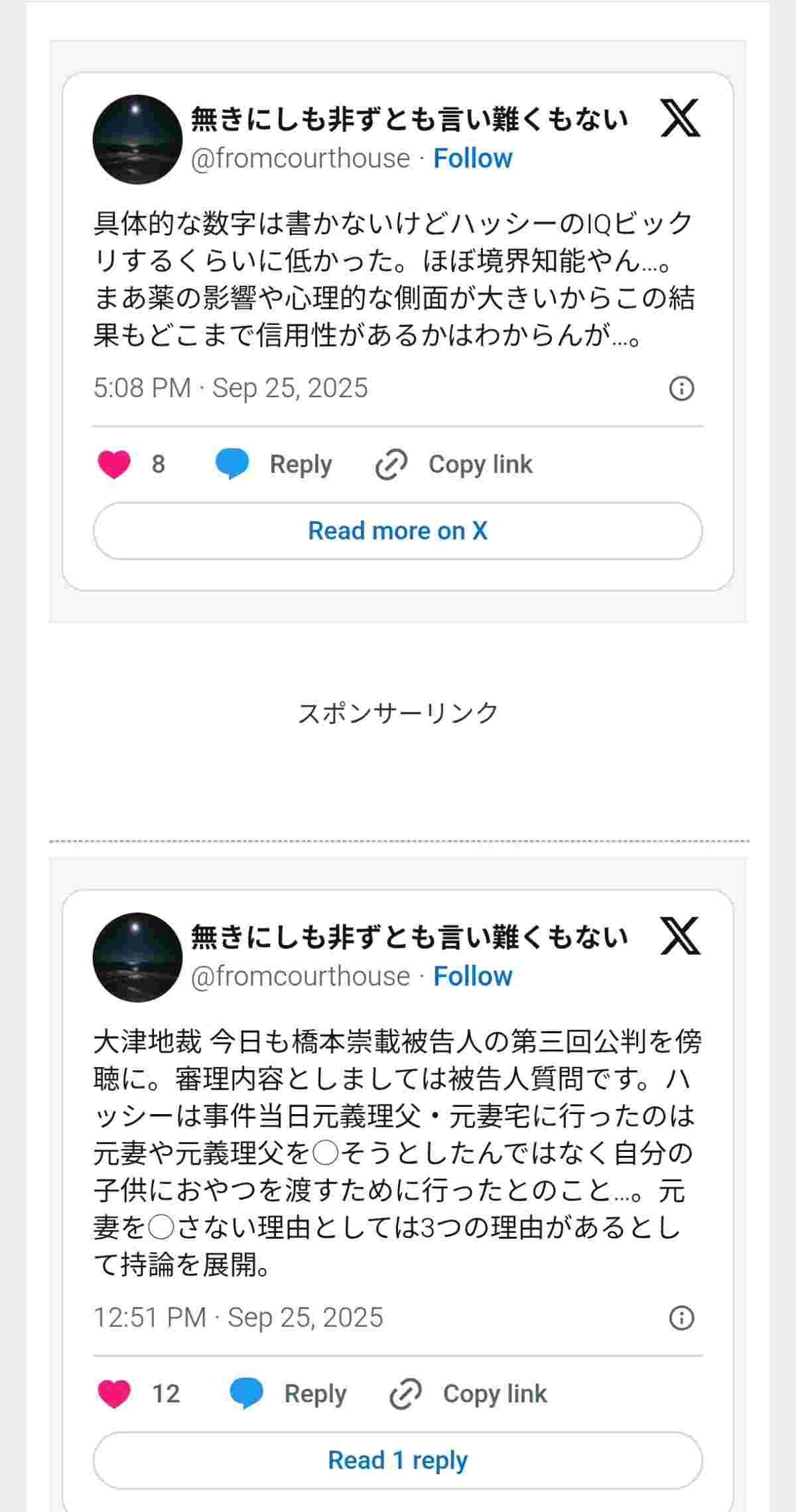Open the 5:08 PM Sep 25 timestamp link
The height and width of the screenshot is (1512, 796).
point(230,388)
